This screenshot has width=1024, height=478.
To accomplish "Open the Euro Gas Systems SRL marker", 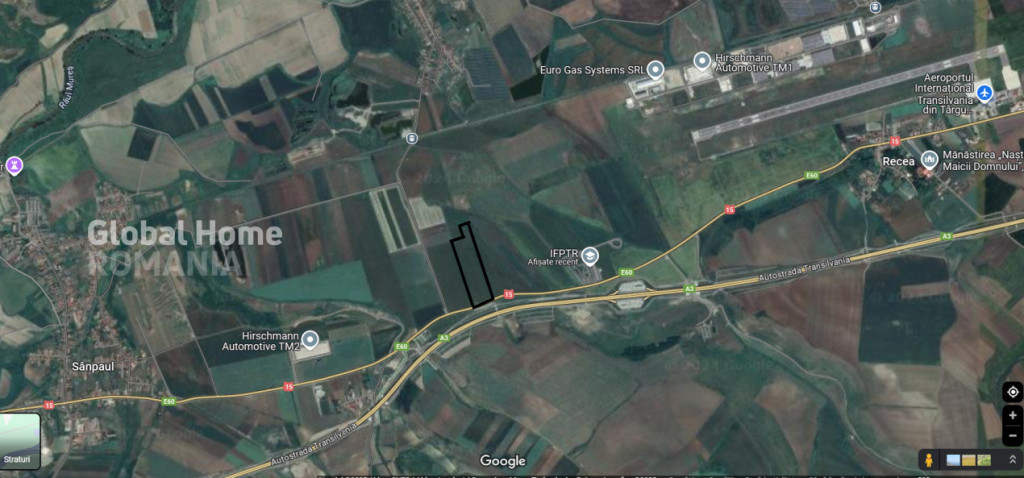I will (655, 69).
